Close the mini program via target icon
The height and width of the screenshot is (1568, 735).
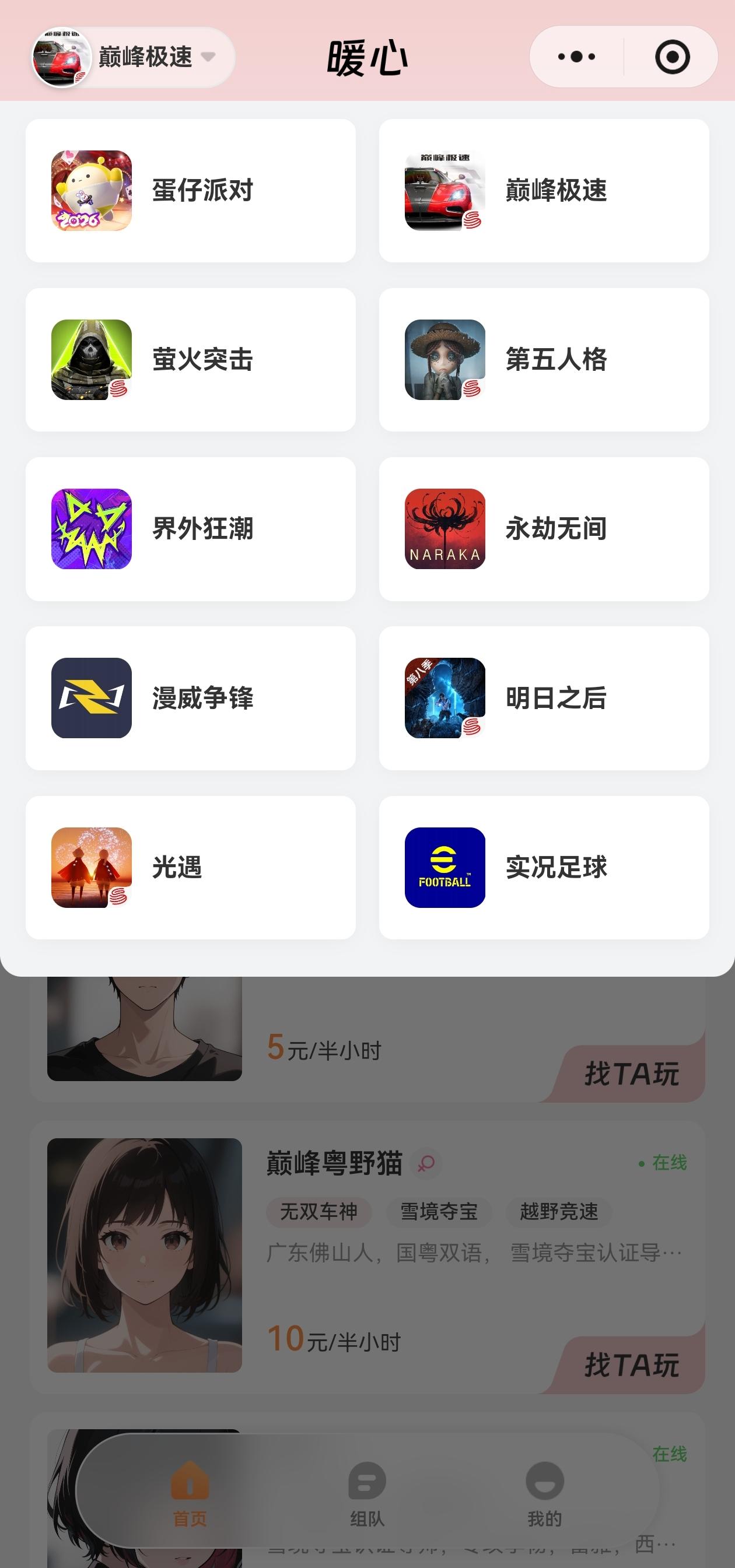pyautogui.click(x=671, y=57)
